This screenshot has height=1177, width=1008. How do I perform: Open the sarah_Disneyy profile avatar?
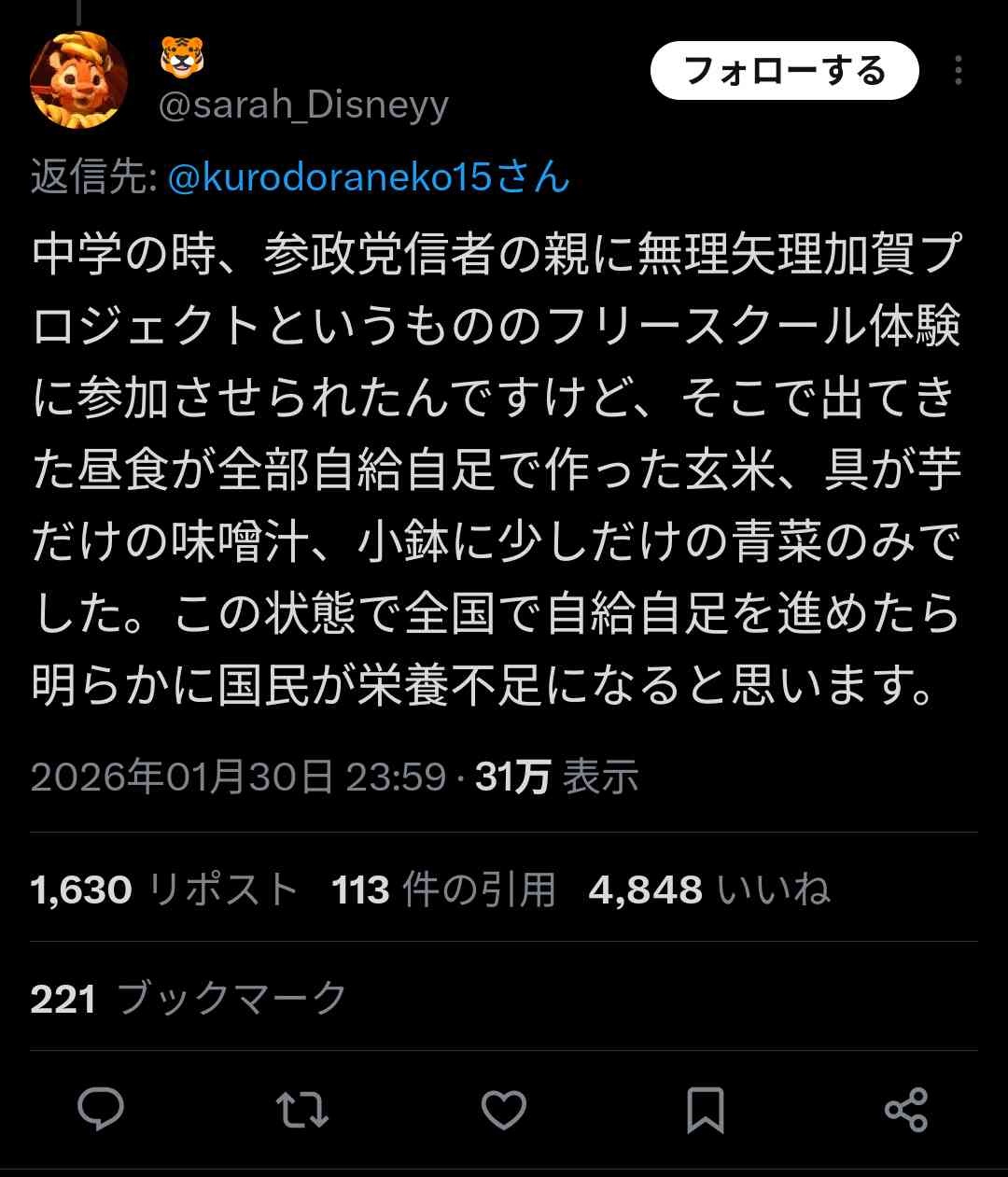click(x=79, y=80)
